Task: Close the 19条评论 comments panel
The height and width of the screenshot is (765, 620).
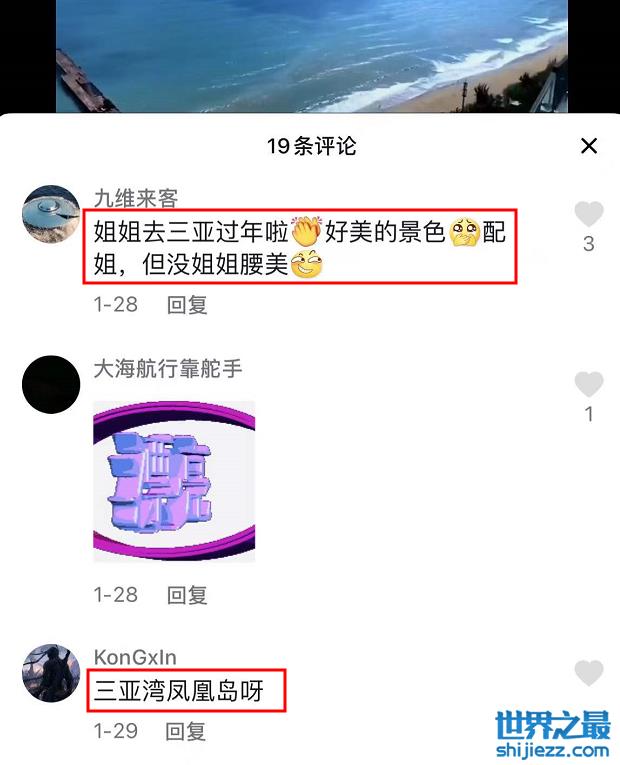Action: pyautogui.click(x=589, y=146)
